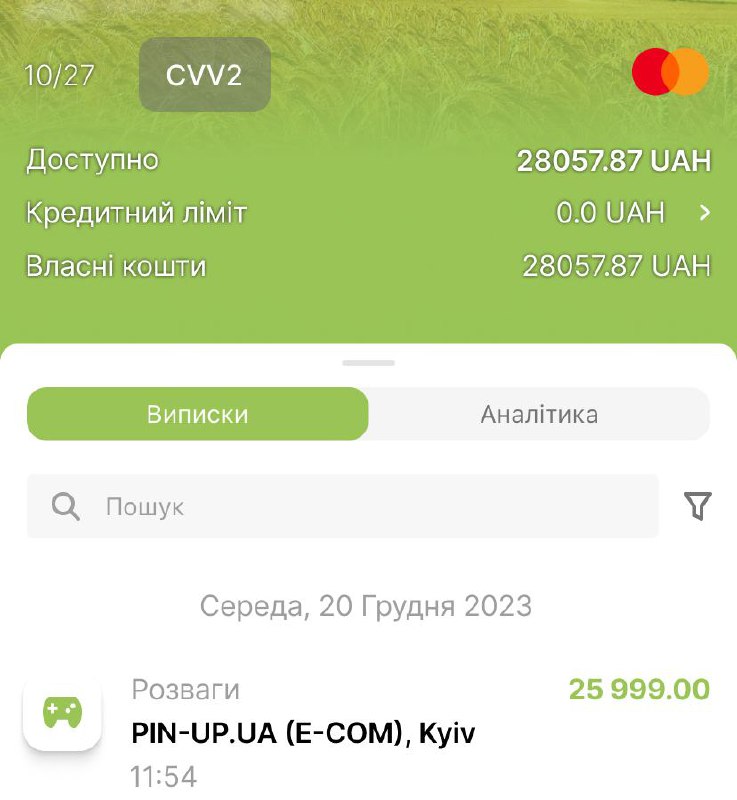Tap the Пошук search field
The image size is (737, 800).
pyautogui.click(x=342, y=506)
